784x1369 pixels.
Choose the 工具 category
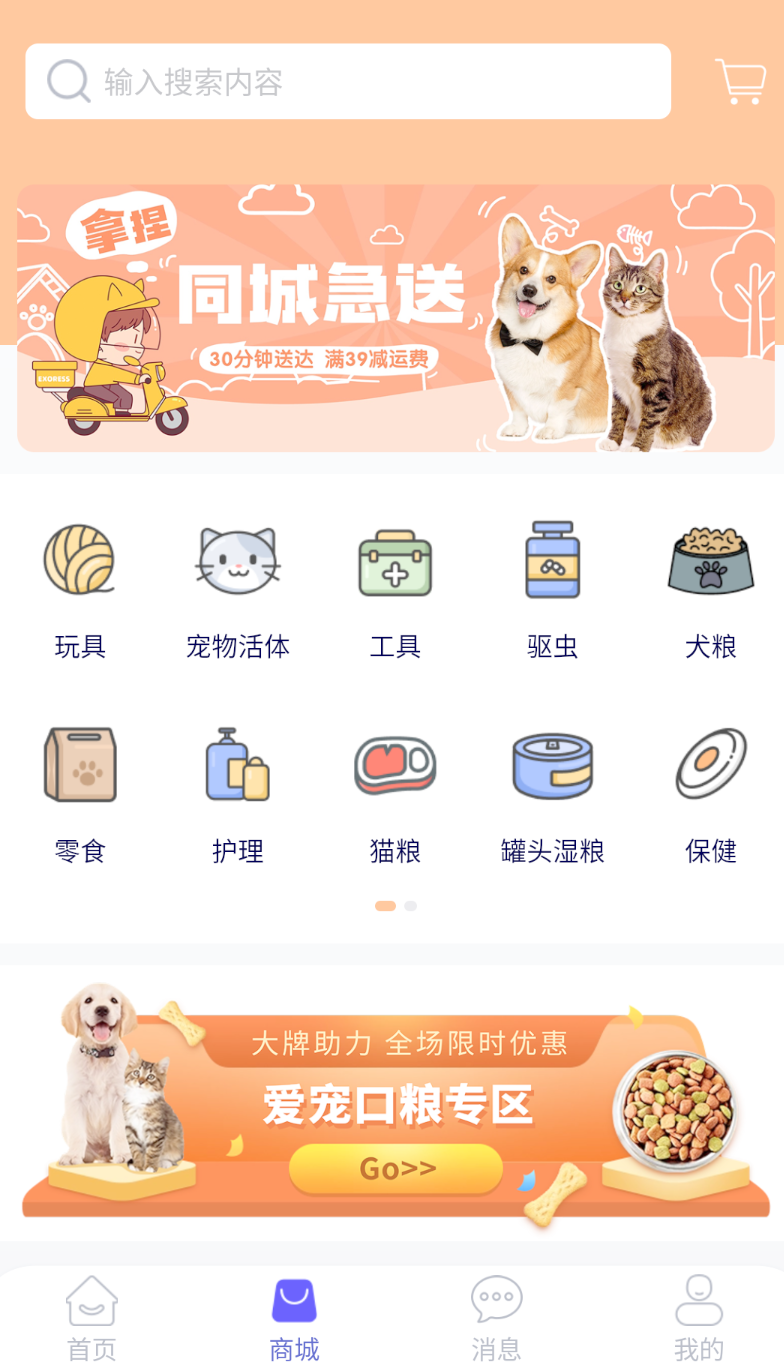(x=395, y=592)
